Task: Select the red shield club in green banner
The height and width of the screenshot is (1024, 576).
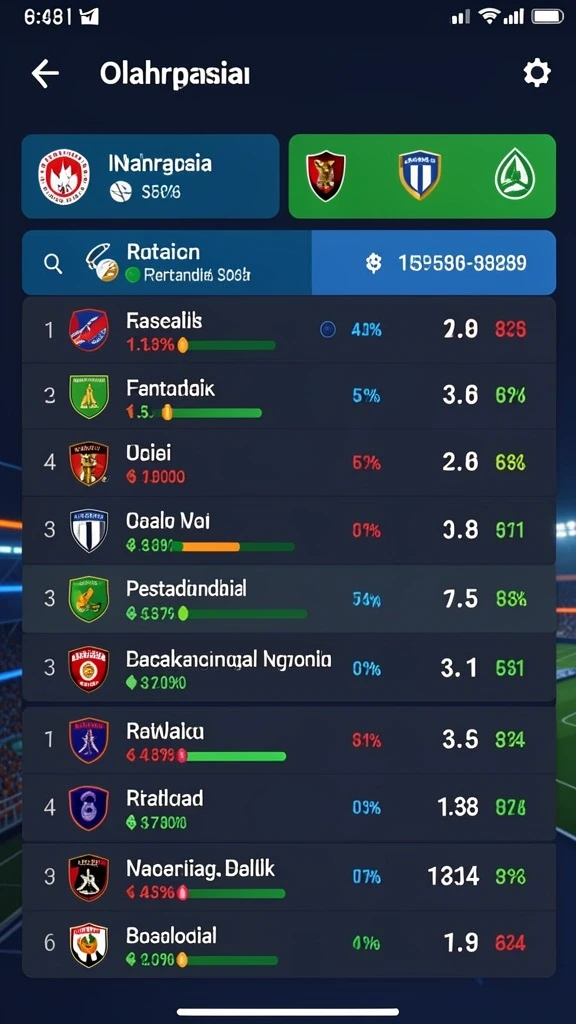Action: click(326, 176)
